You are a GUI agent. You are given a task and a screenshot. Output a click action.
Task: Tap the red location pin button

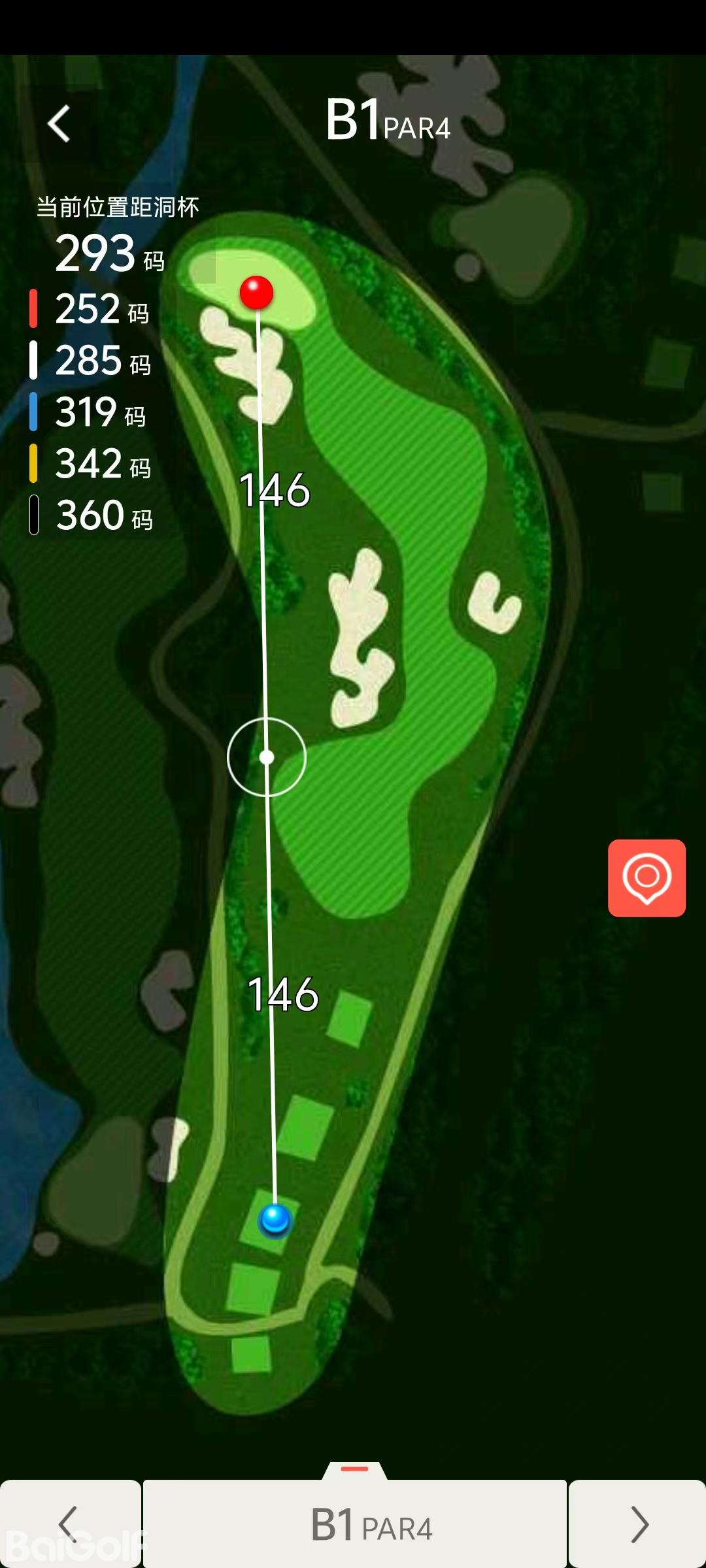point(647,877)
